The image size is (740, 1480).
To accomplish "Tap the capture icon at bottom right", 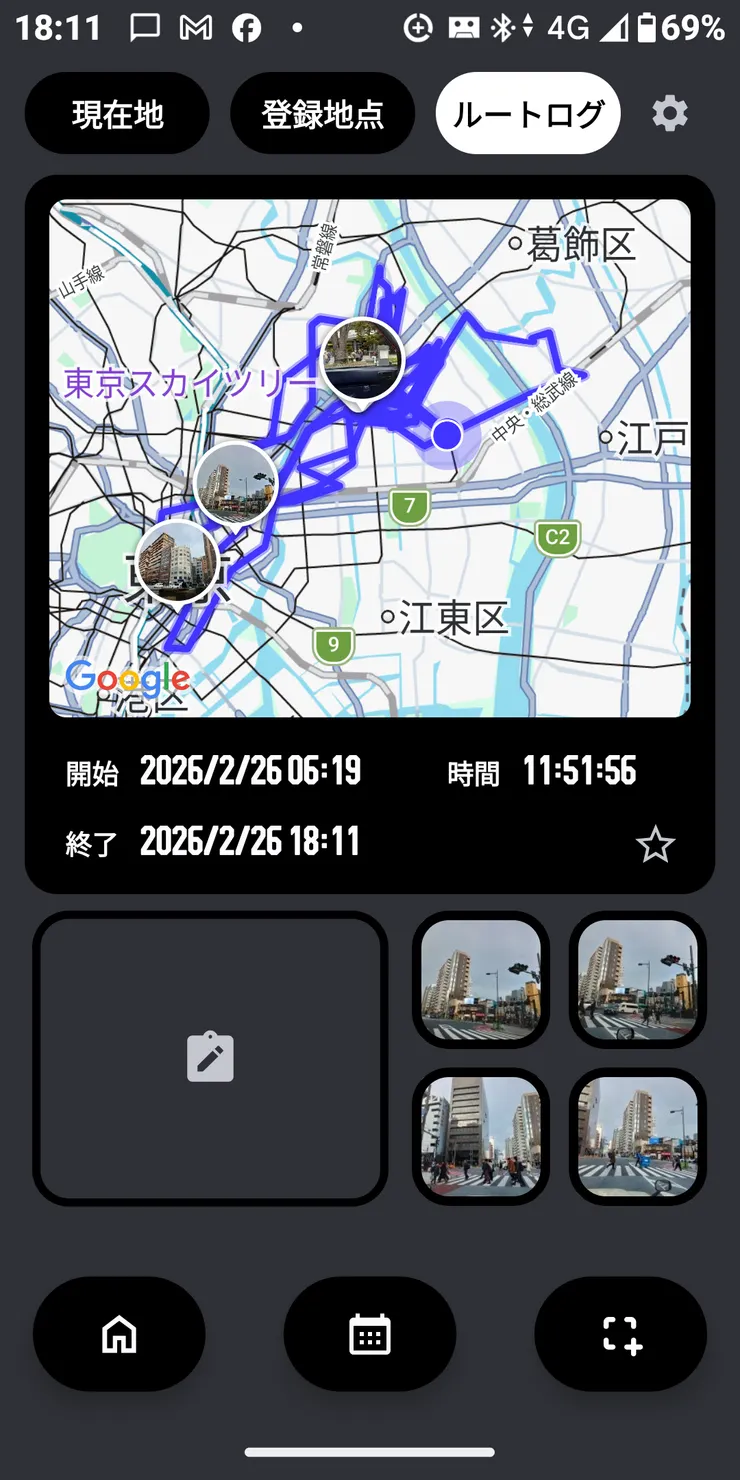I will click(620, 1334).
